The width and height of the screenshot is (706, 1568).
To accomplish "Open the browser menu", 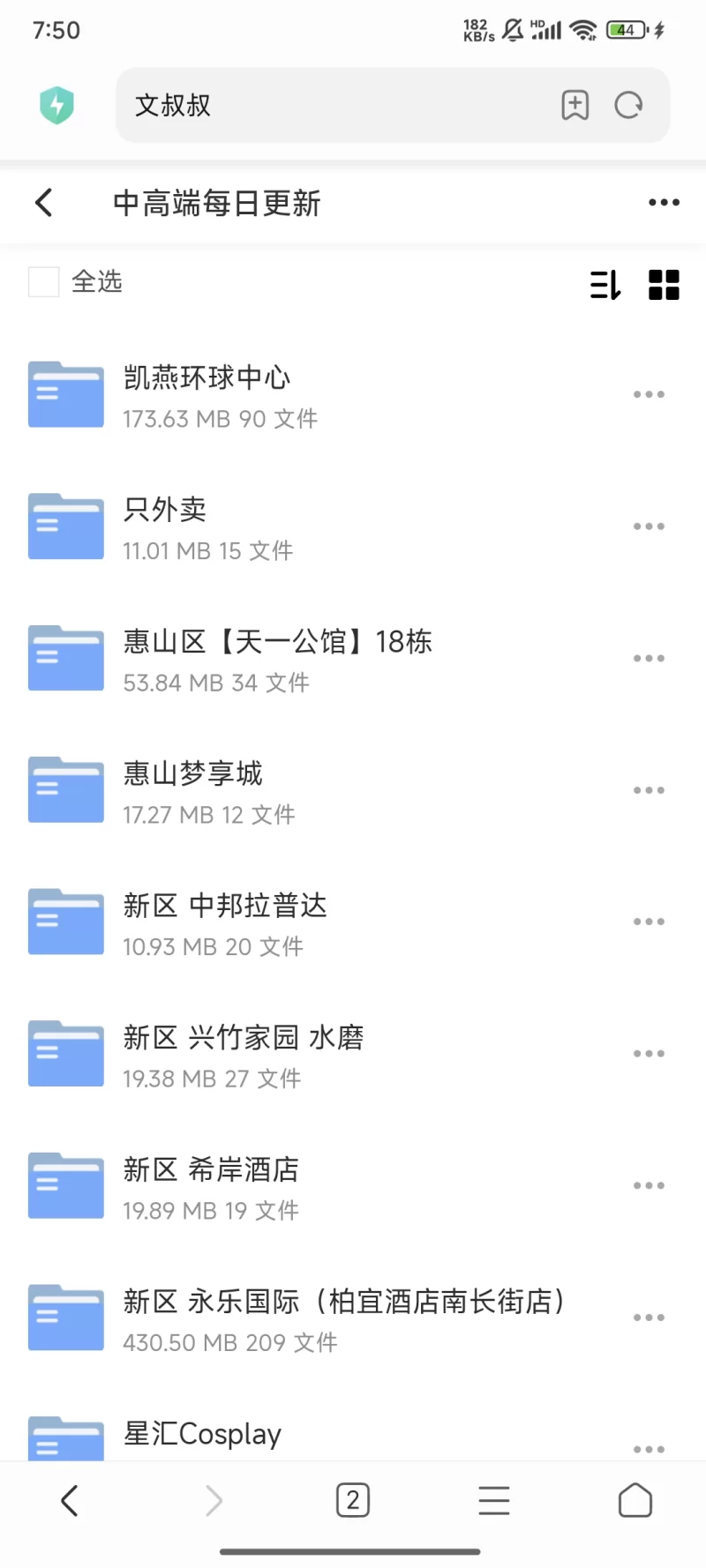I will pos(494,1500).
